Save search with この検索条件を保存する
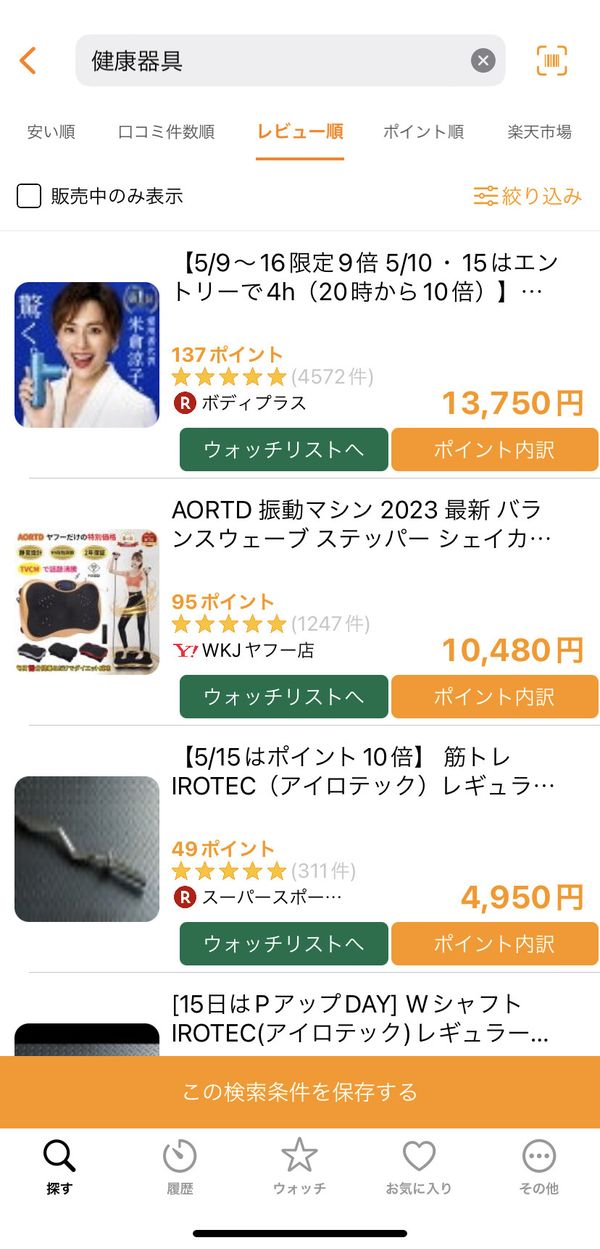Image resolution: width=600 pixels, height=1249 pixels. [300, 1092]
